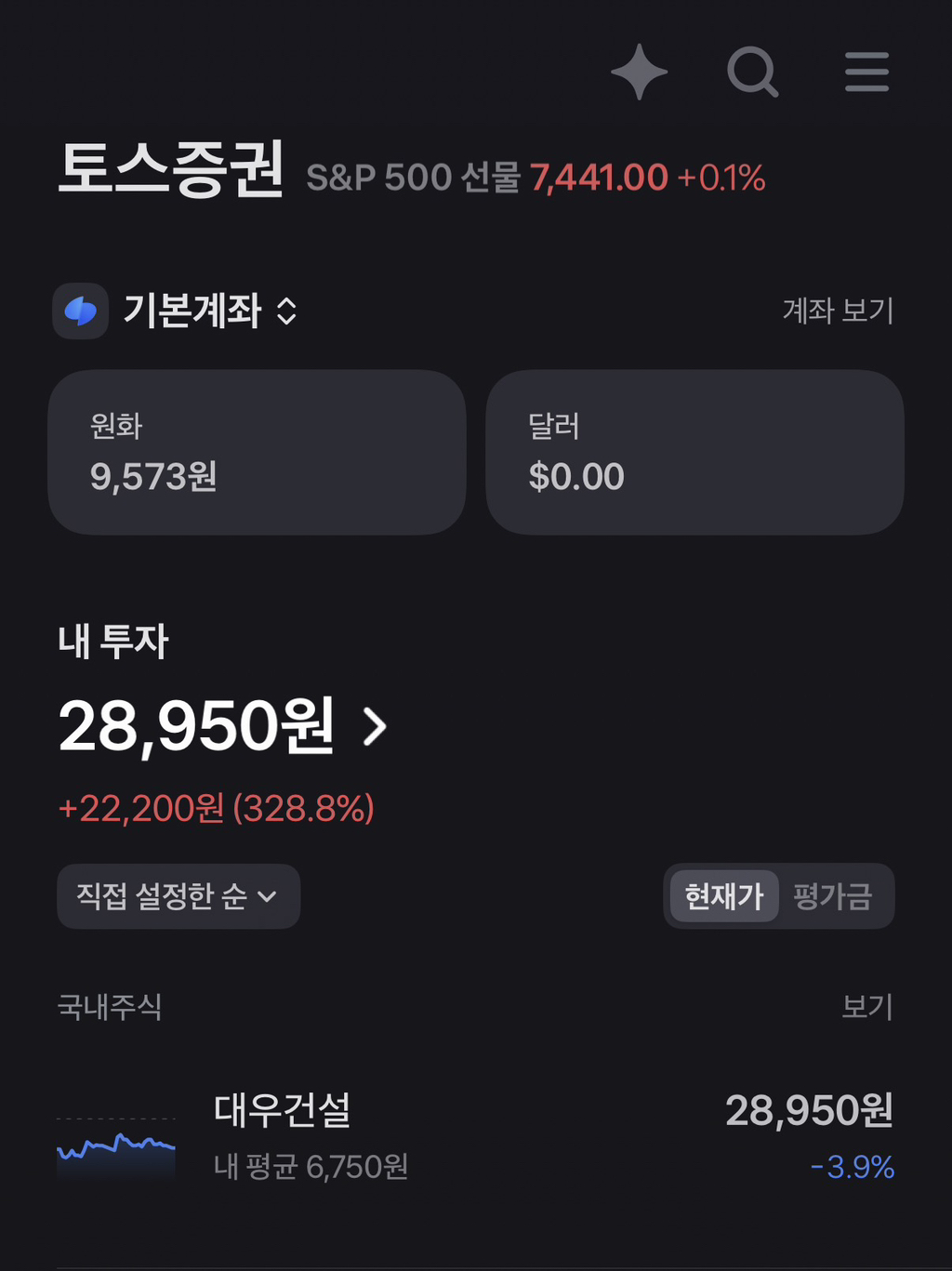The image size is (952, 1271).
Task: Tap 계좌 보기 link
Action: pos(838,311)
